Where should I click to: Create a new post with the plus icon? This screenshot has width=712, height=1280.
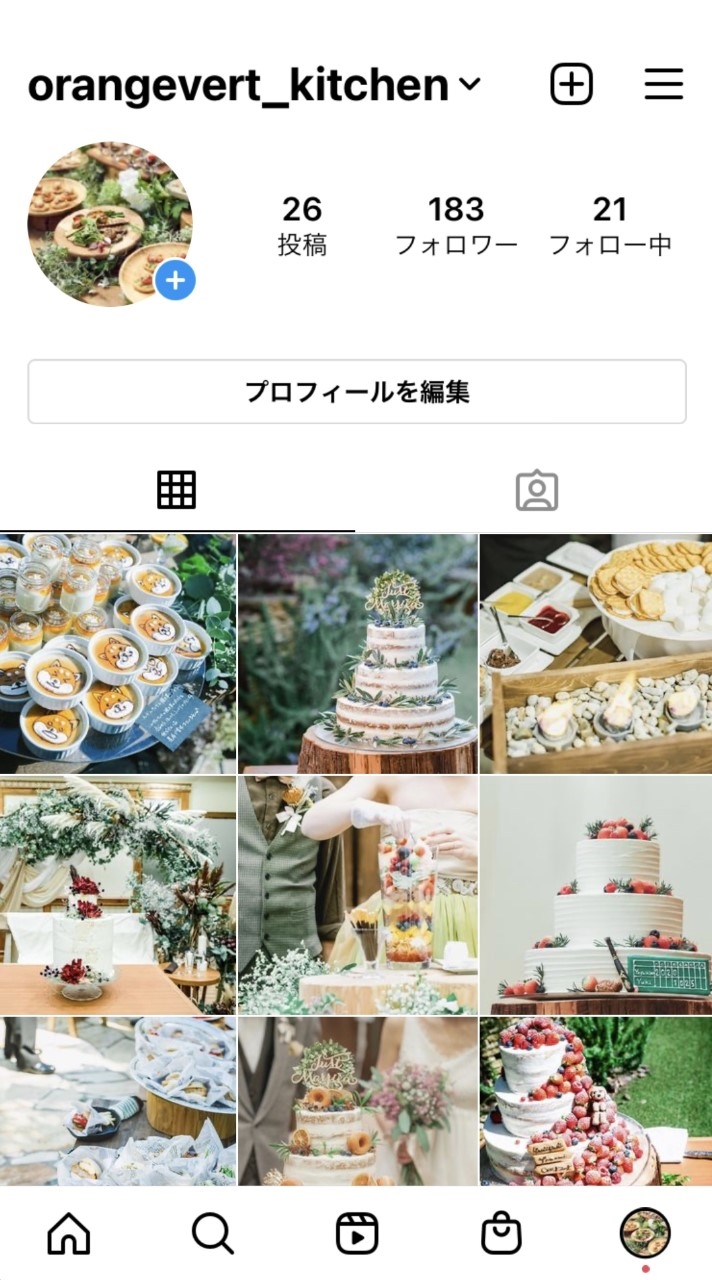(x=571, y=85)
